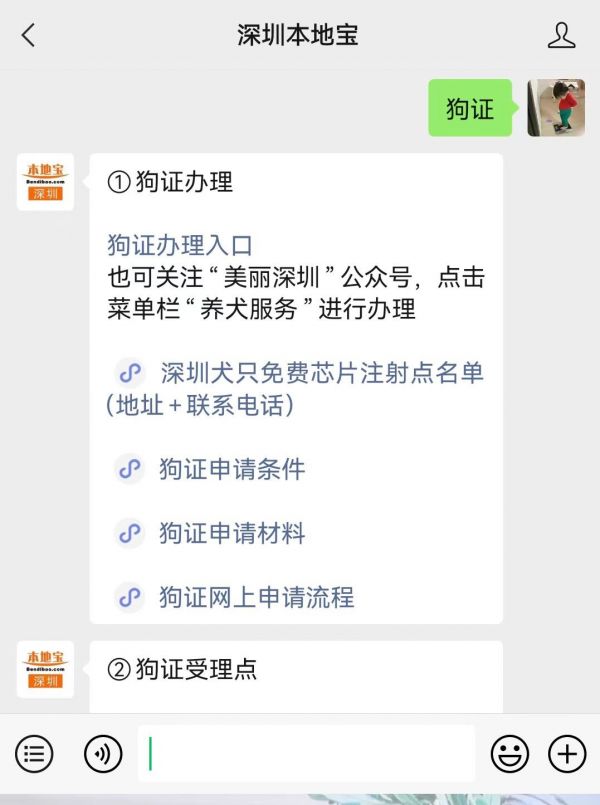The height and width of the screenshot is (805, 600).
Task: Open the 狗证申请材料 link
Action: click(x=231, y=533)
